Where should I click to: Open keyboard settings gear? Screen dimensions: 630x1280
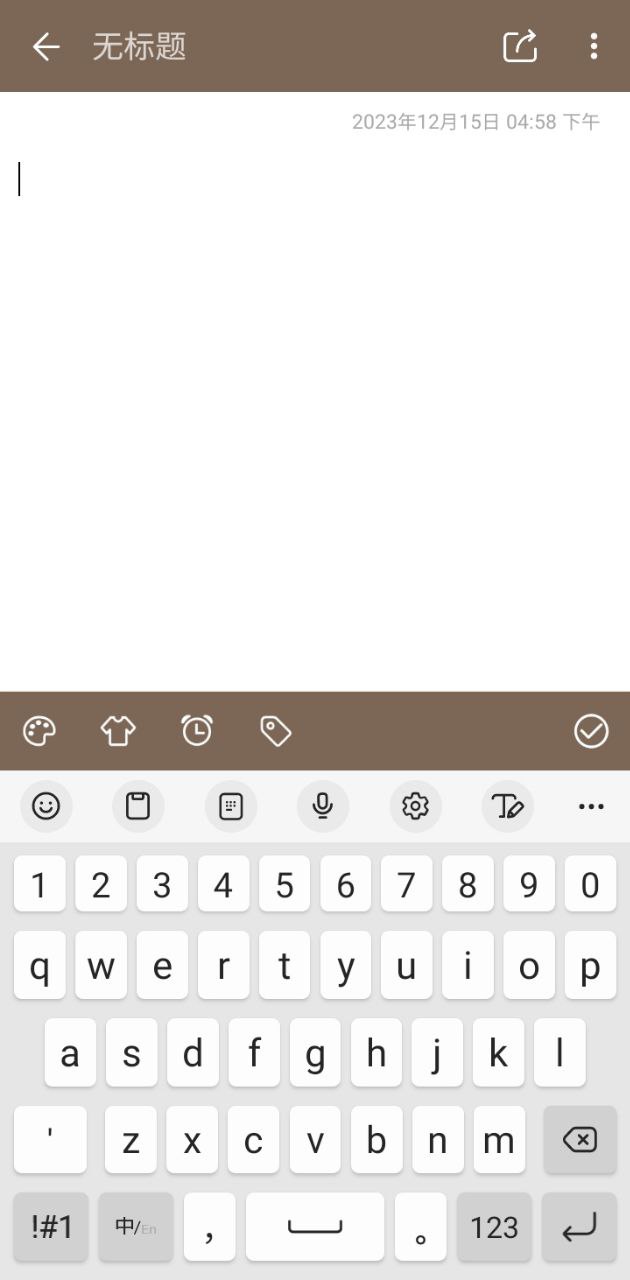pos(415,806)
